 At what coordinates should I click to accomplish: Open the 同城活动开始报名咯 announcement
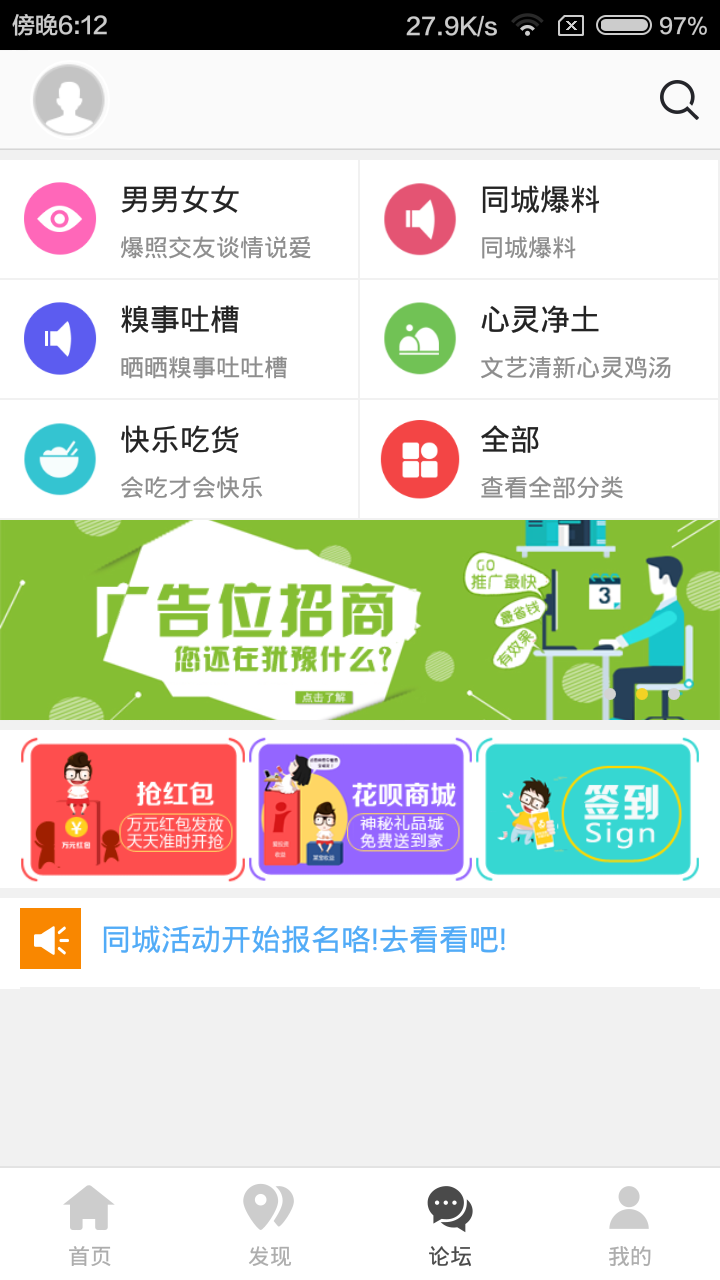[304, 940]
